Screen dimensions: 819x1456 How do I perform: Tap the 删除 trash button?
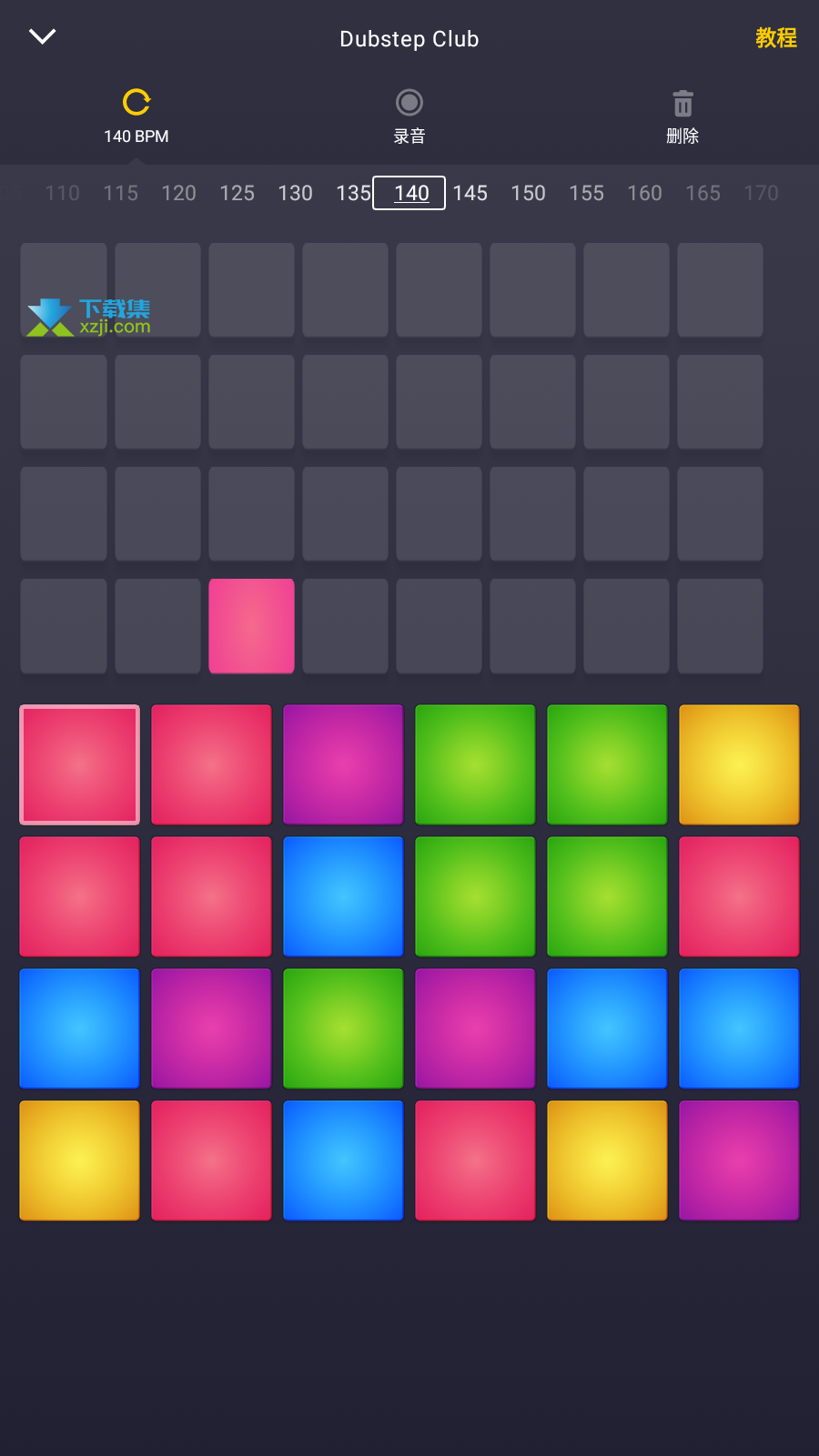click(682, 116)
